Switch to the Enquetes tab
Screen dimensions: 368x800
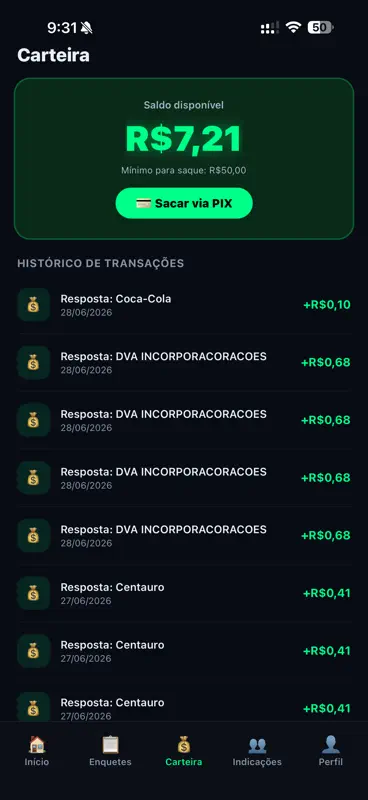coord(110,751)
